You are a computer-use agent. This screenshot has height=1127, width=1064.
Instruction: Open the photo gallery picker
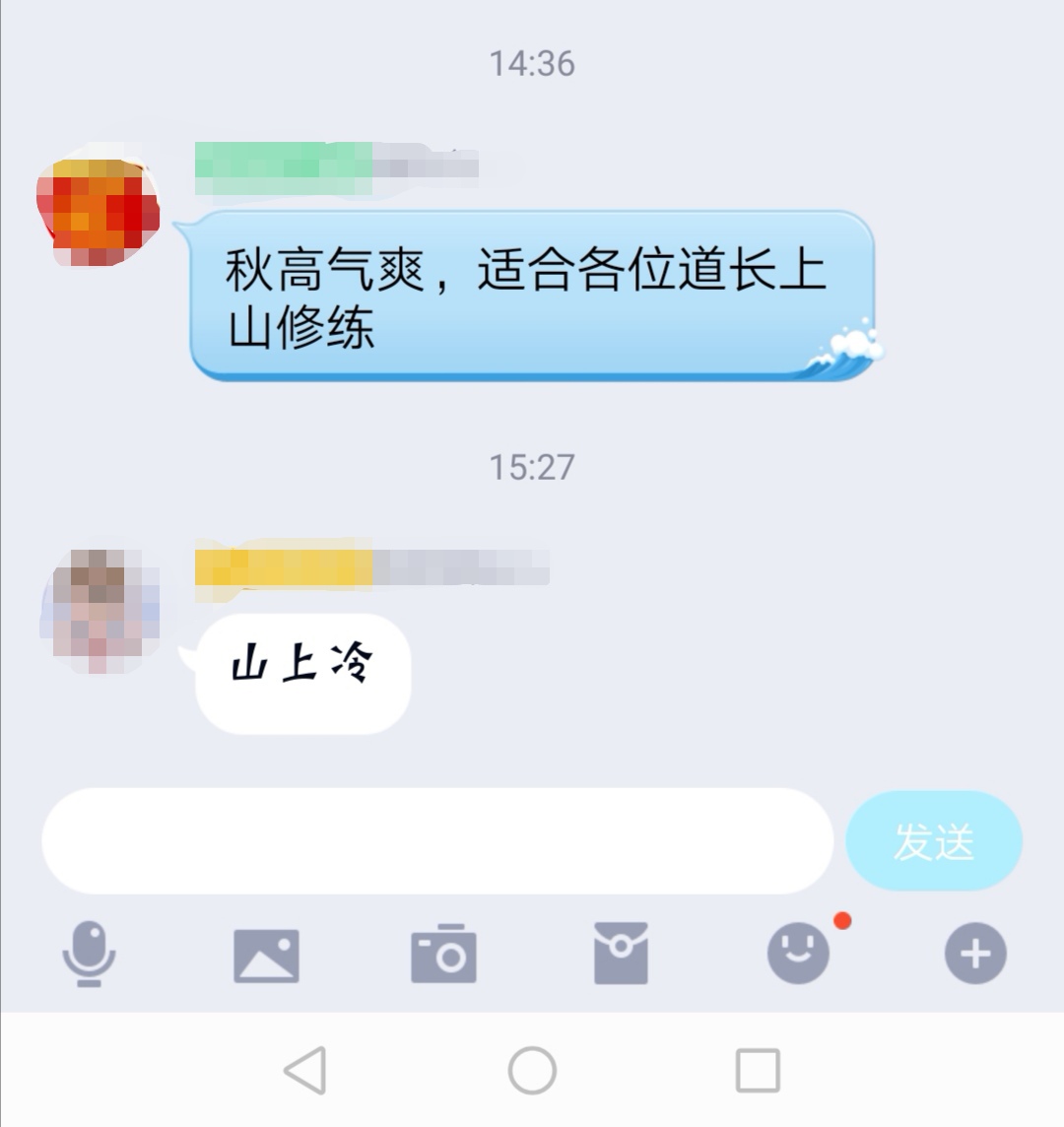pyautogui.click(x=266, y=955)
